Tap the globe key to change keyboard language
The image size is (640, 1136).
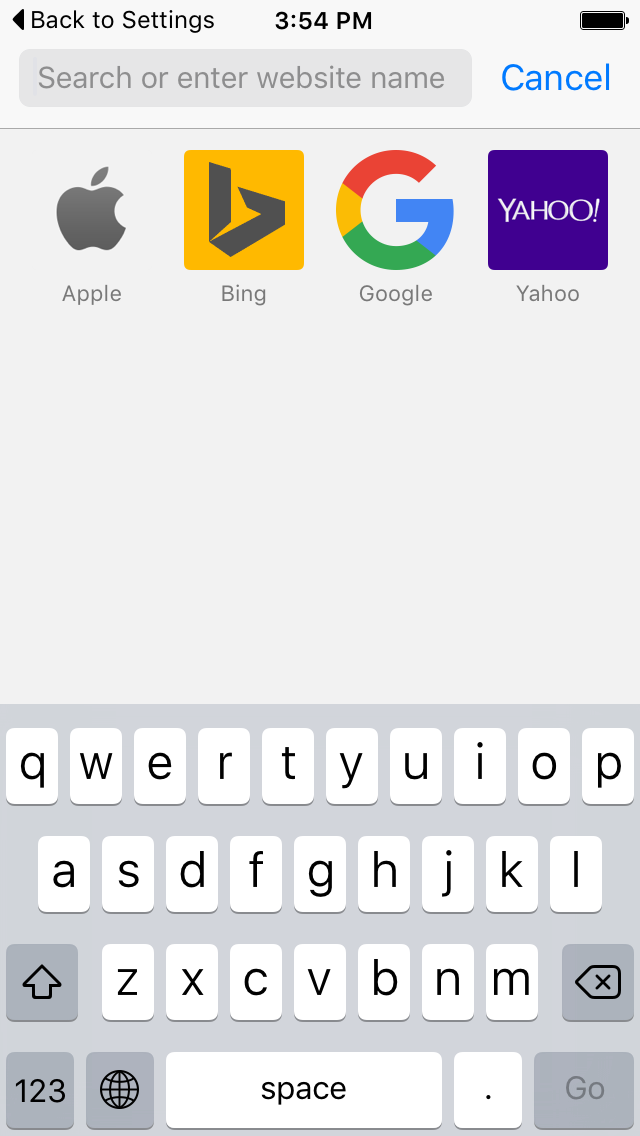coord(120,1090)
